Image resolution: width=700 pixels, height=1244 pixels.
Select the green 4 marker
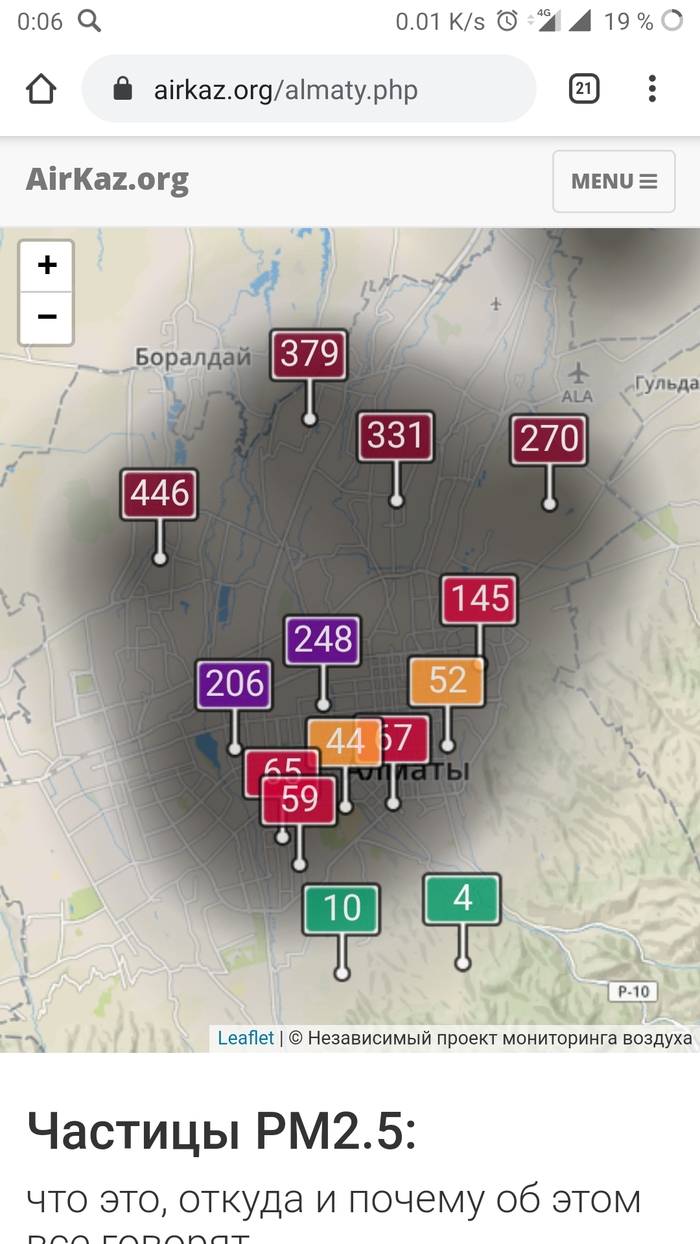(x=462, y=899)
